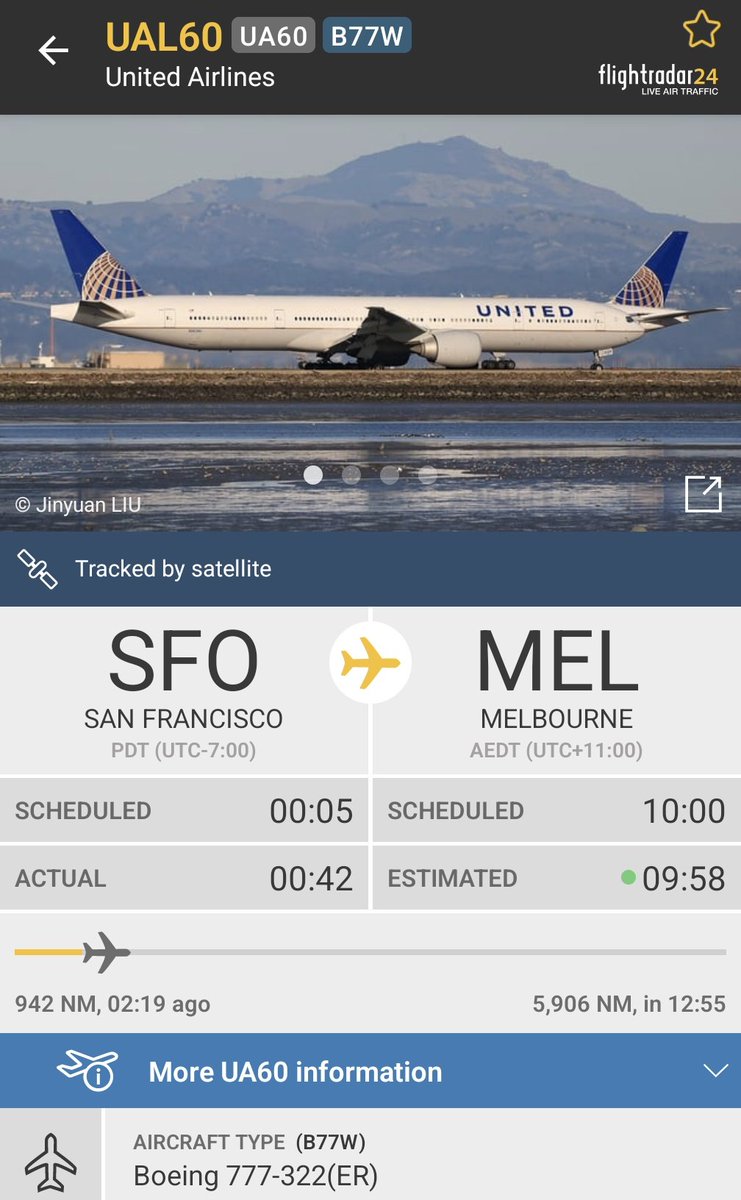Select the second photo page dot
This screenshot has width=741, height=1200.
point(351,475)
